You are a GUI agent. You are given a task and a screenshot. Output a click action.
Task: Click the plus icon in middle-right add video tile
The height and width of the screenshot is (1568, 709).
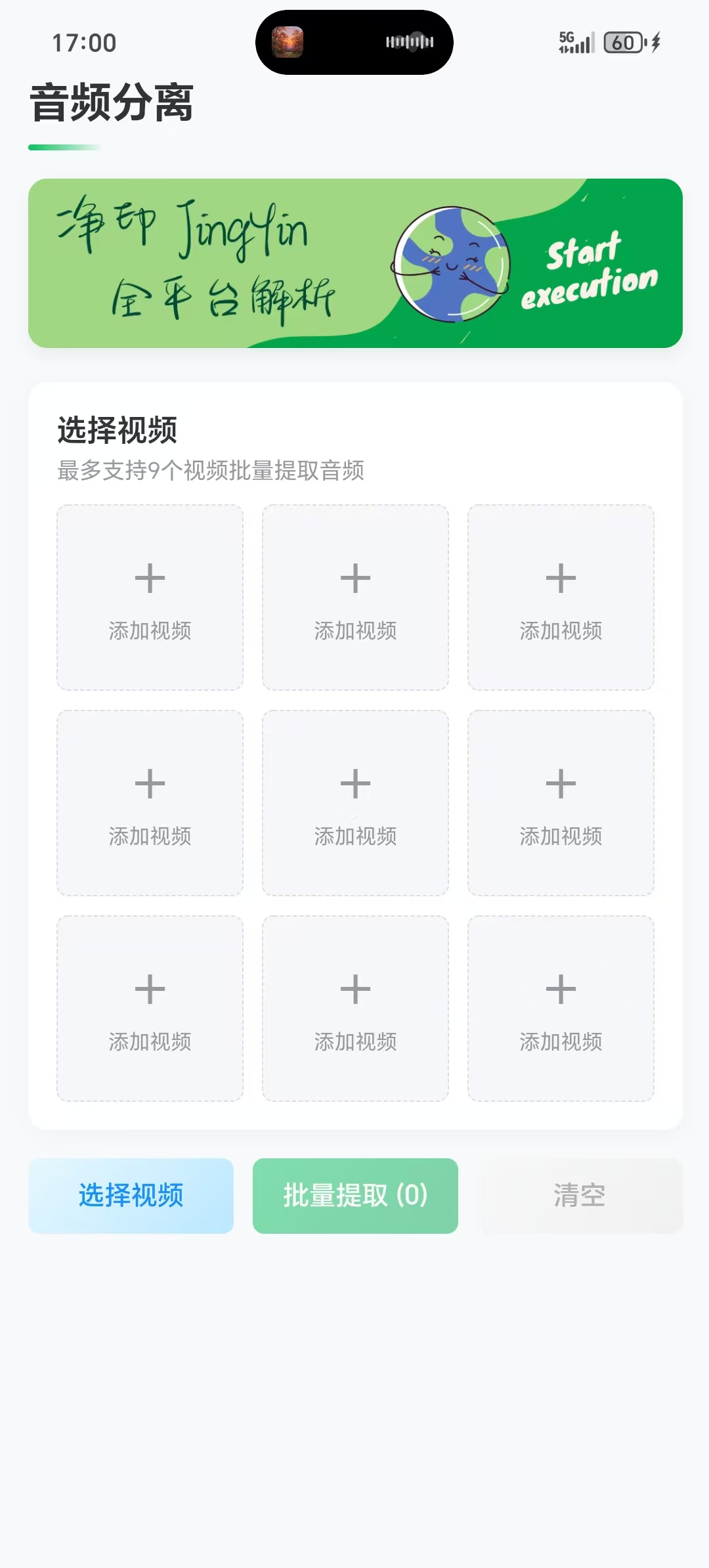(x=561, y=781)
